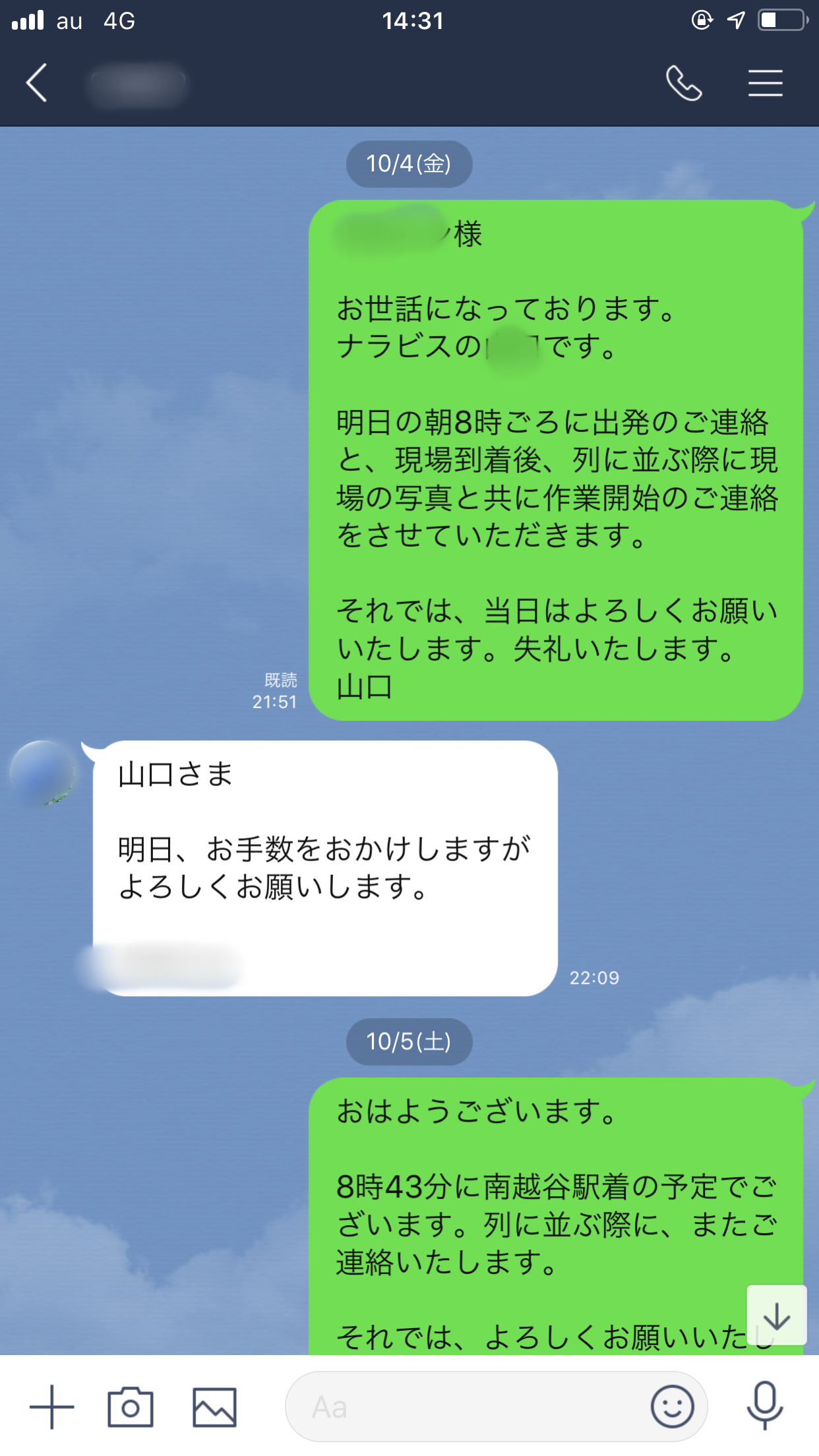819x1456 pixels.
Task: Open the chat hamburger menu
Action: click(x=765, y=83)
